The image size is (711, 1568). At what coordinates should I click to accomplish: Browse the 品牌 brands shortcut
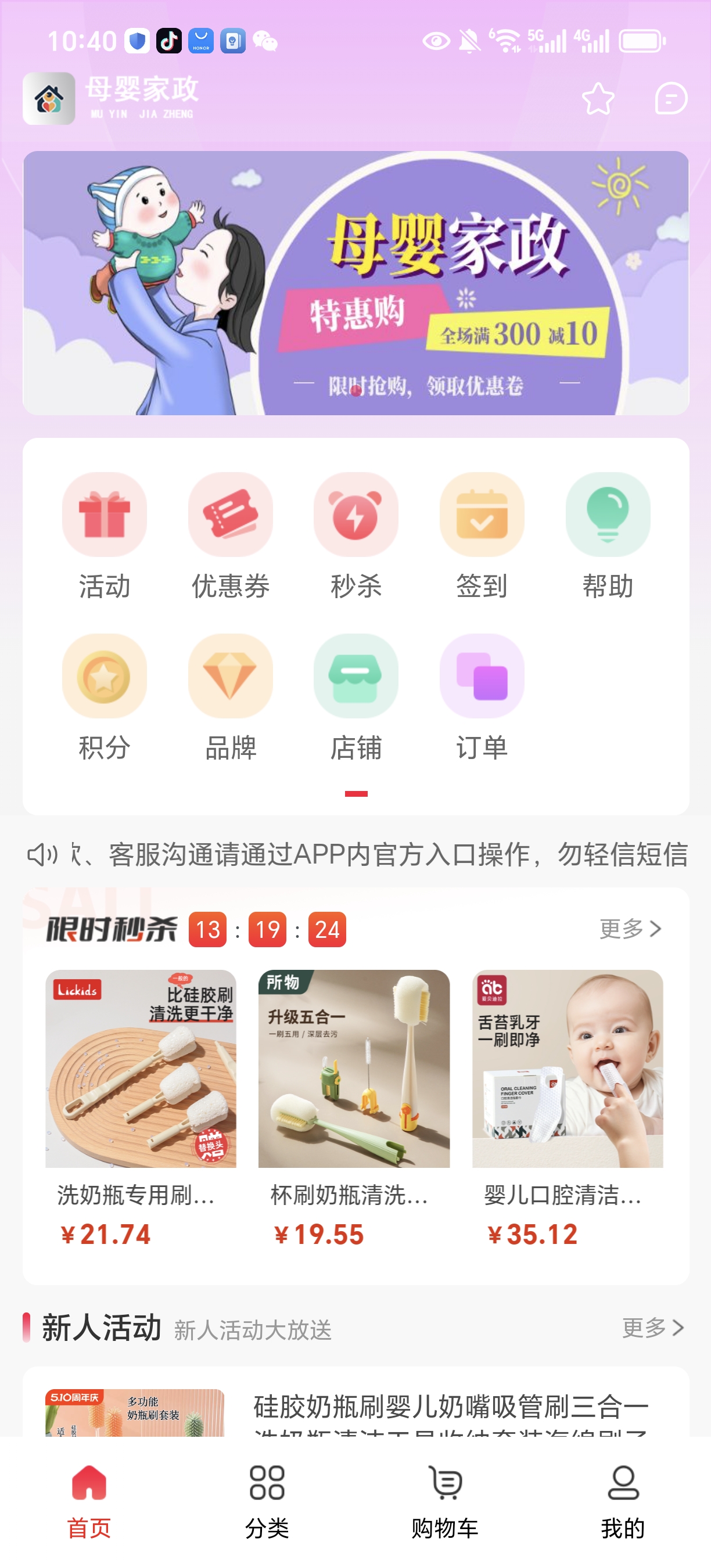[x=230, y=697]
